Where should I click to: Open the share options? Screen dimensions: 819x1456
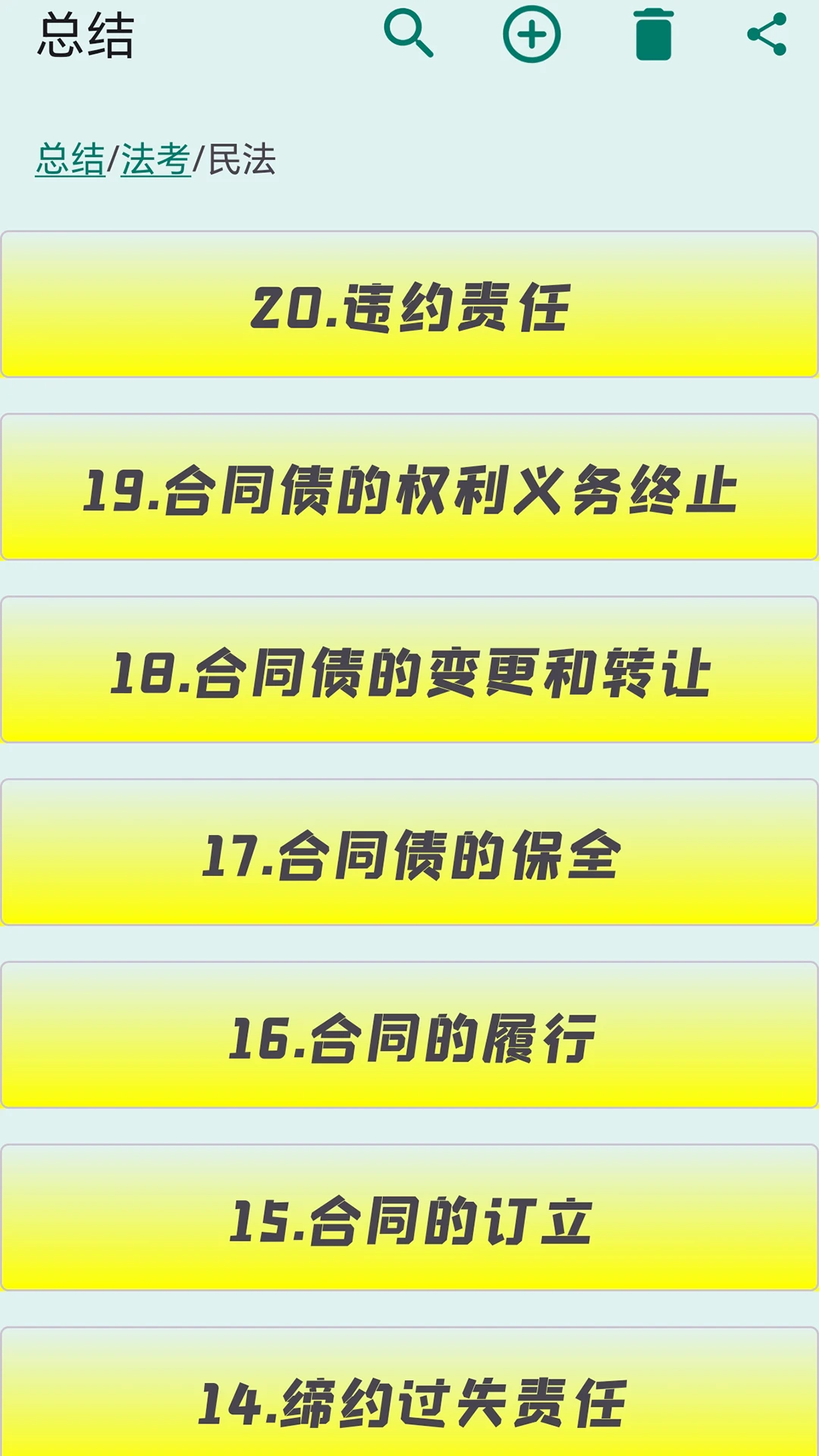tap(768, 33)
